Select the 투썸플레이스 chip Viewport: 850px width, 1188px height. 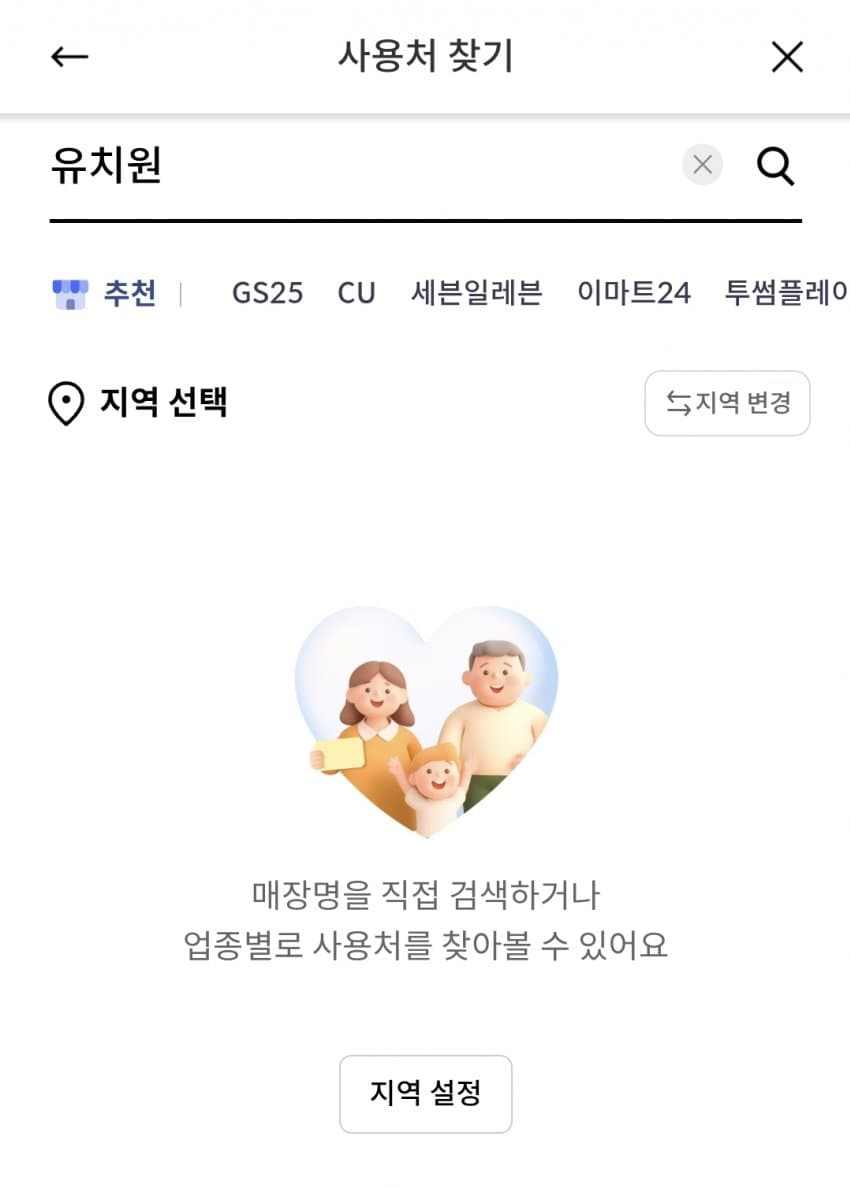785,293
